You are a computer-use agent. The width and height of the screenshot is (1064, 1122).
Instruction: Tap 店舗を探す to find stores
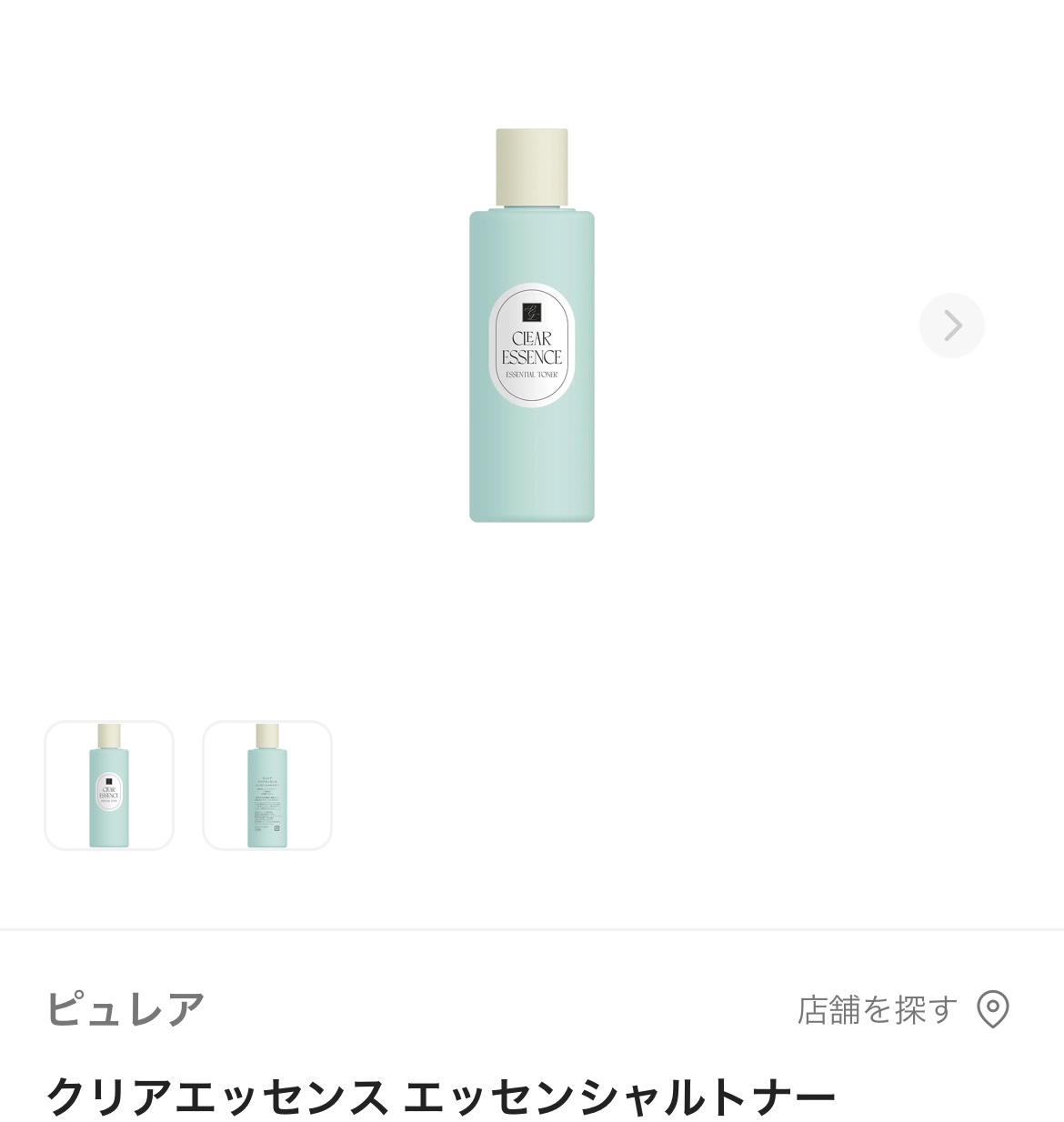(x=904, y=1009)
